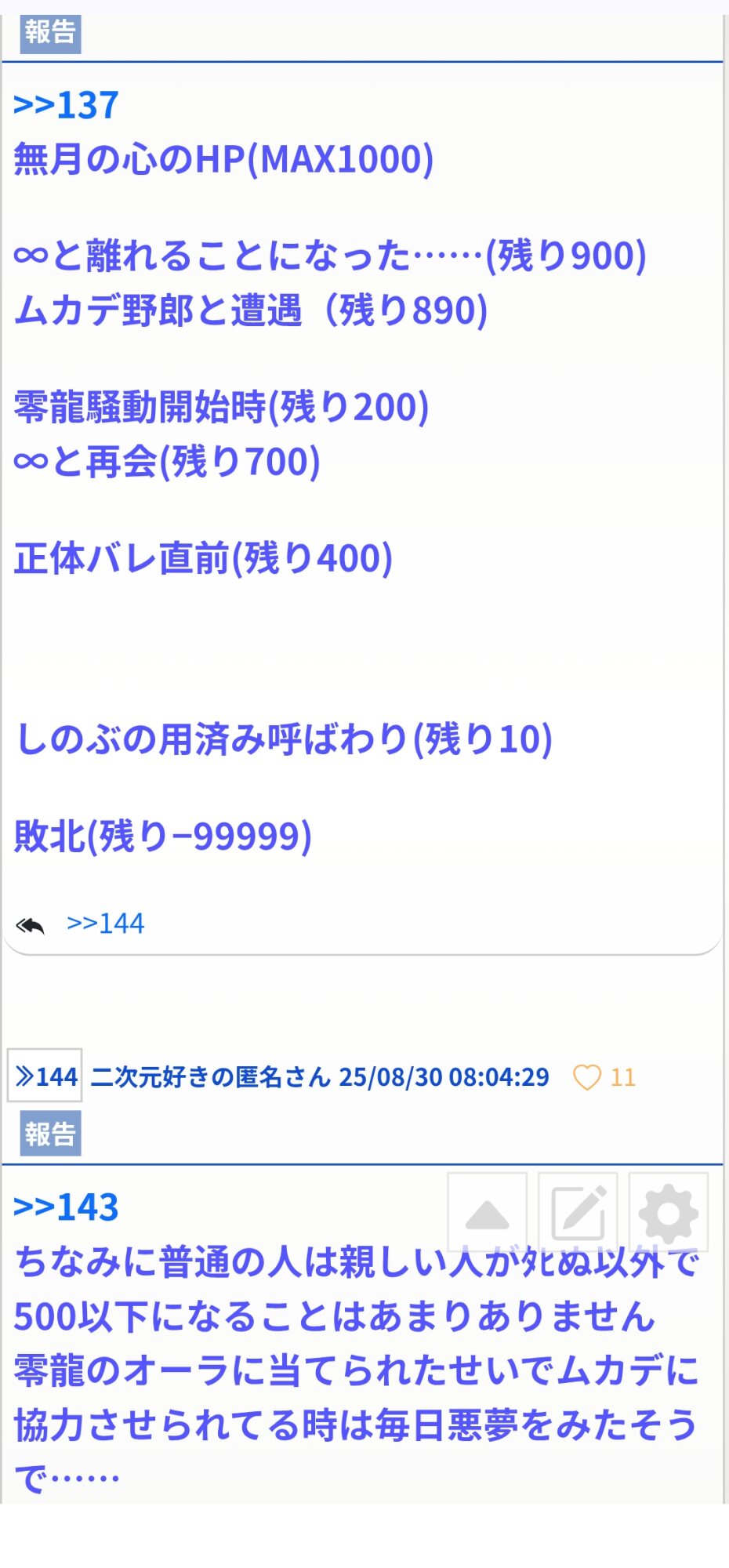The width and height of the screenshot is (729, 1568).
Task: Open the >>137 reply anchor link
Action: [66, 105]
